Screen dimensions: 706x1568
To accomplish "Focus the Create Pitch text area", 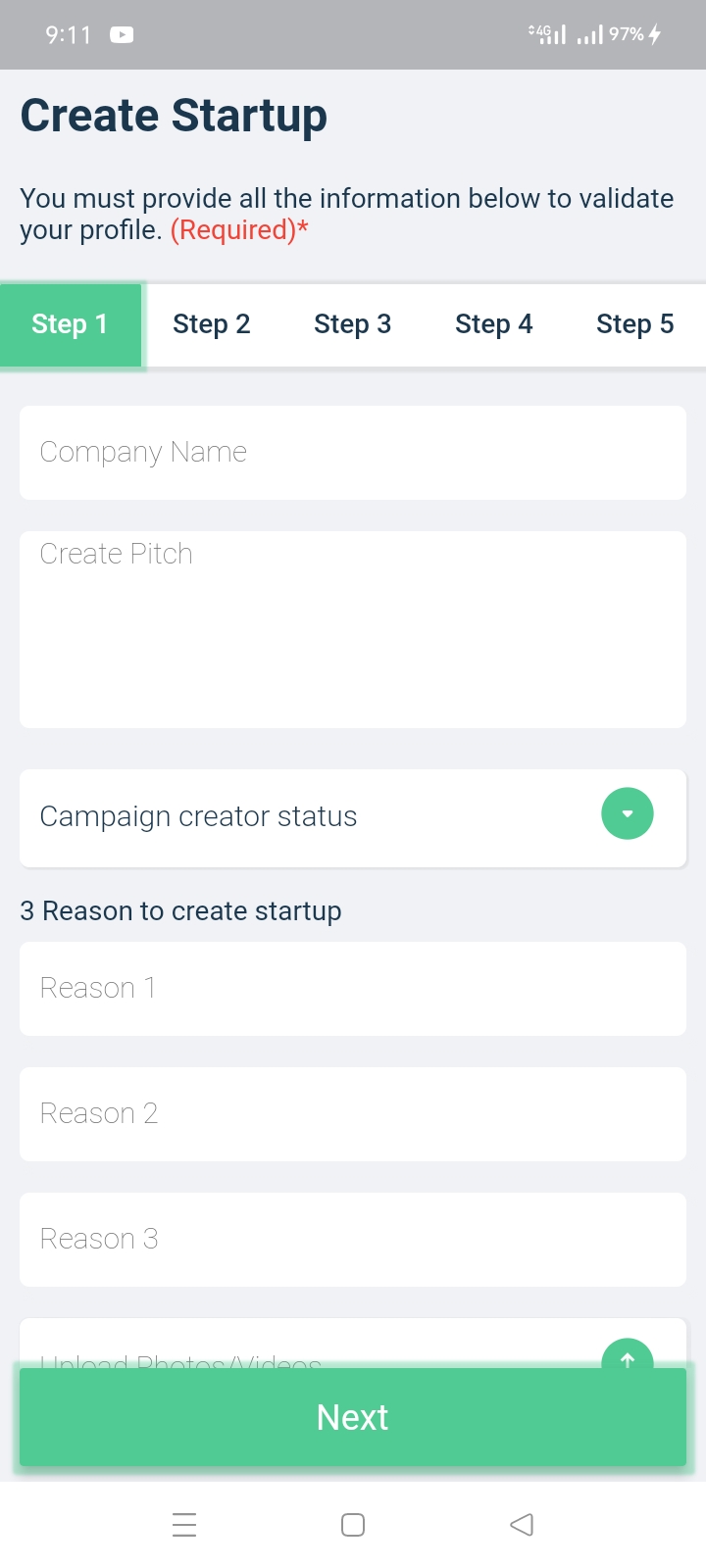I will point(353,629).
